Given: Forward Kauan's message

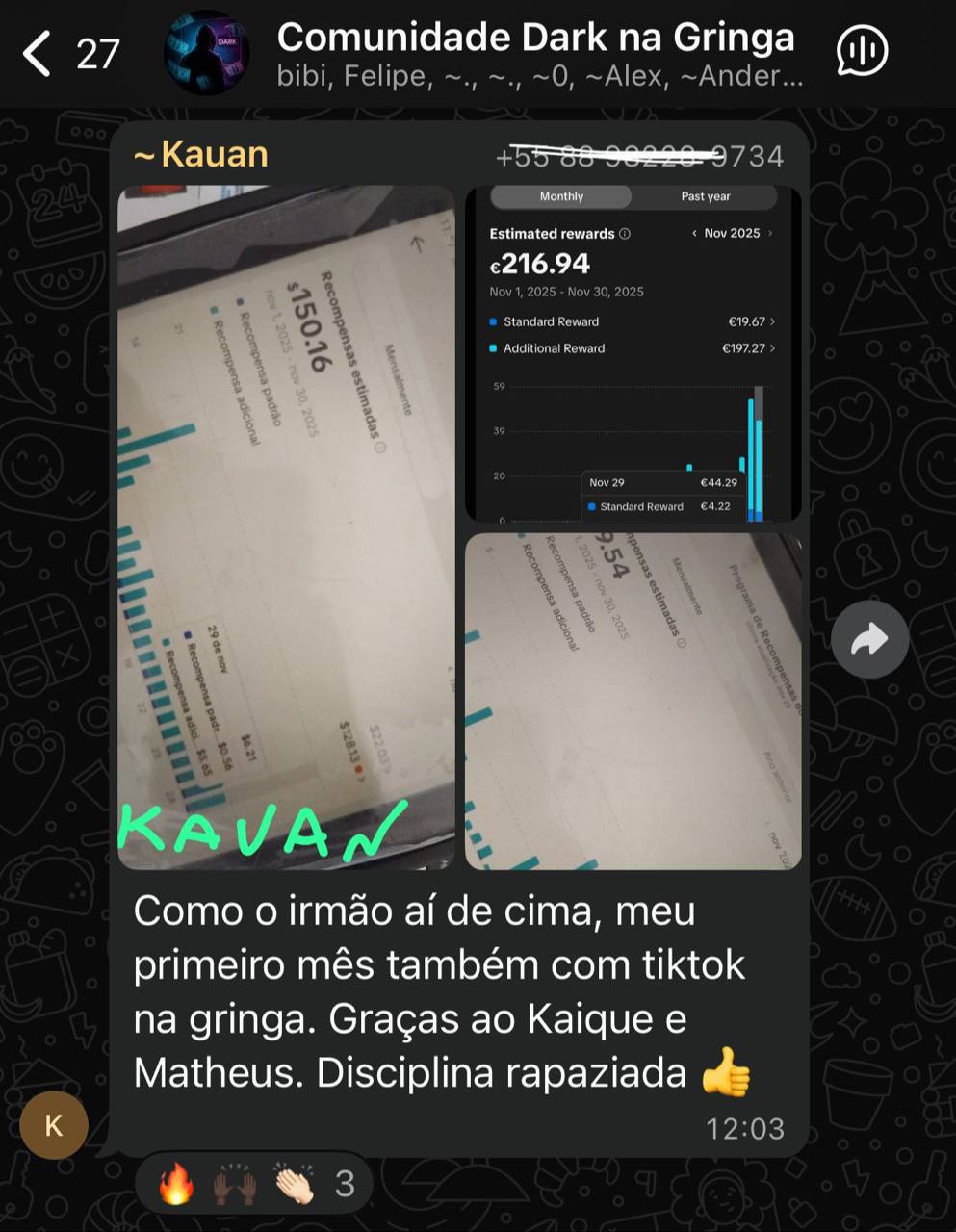Looking at the screenshot, I should click(869, 639).
